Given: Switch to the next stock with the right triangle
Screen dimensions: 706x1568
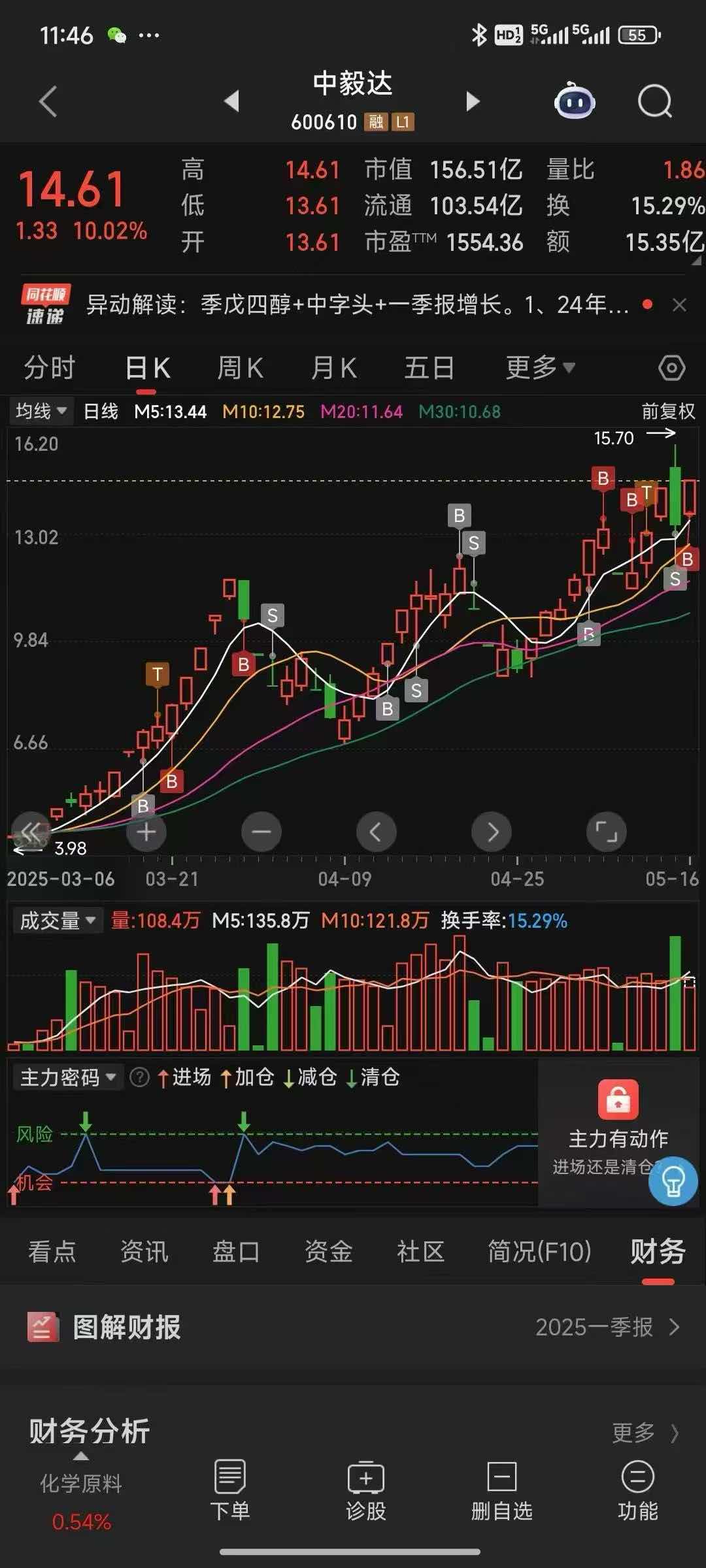Looking at the screenshot, I should tap(473, 101).
